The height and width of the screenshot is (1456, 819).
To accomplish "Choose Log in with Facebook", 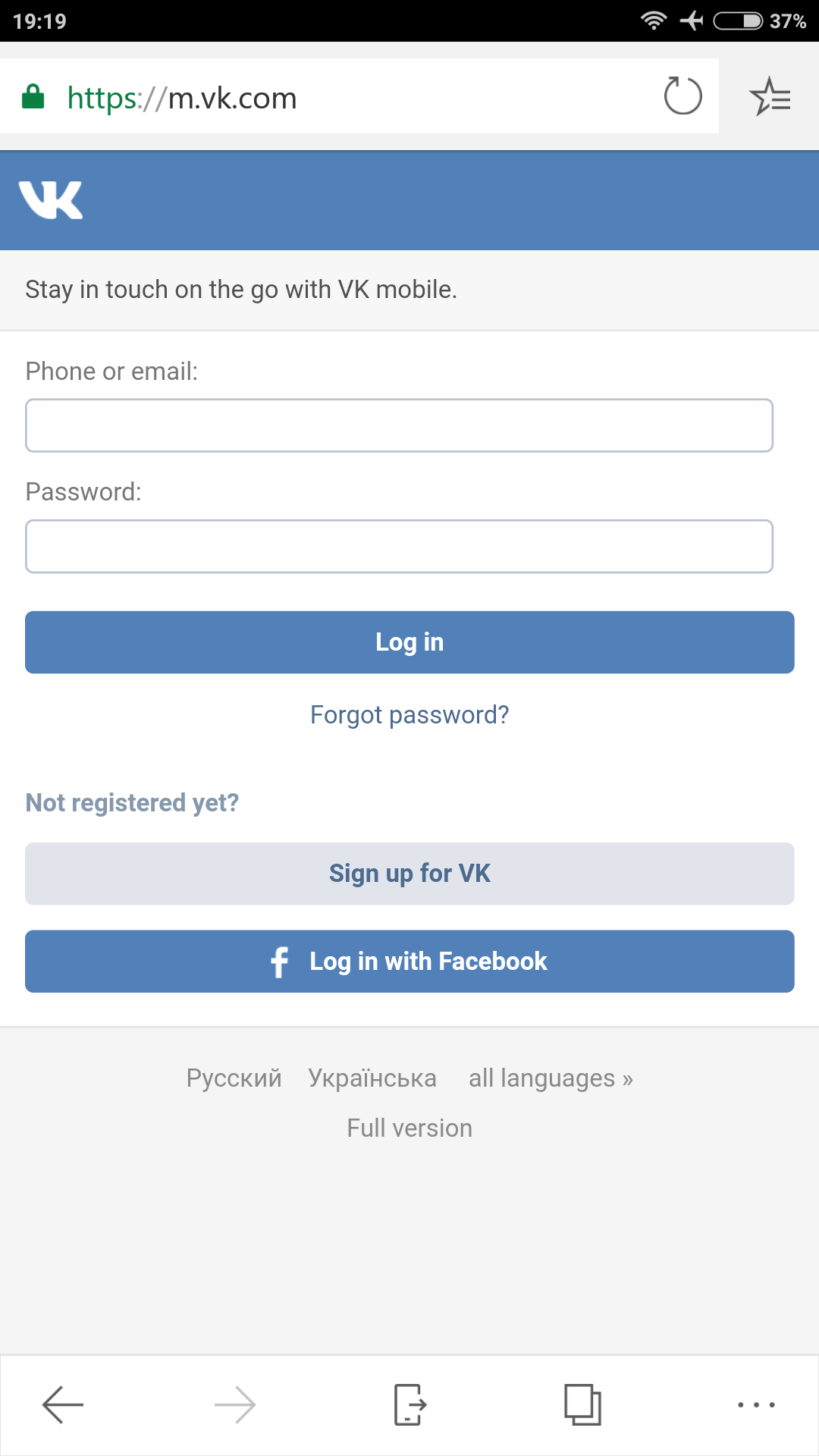I will 409,962.
